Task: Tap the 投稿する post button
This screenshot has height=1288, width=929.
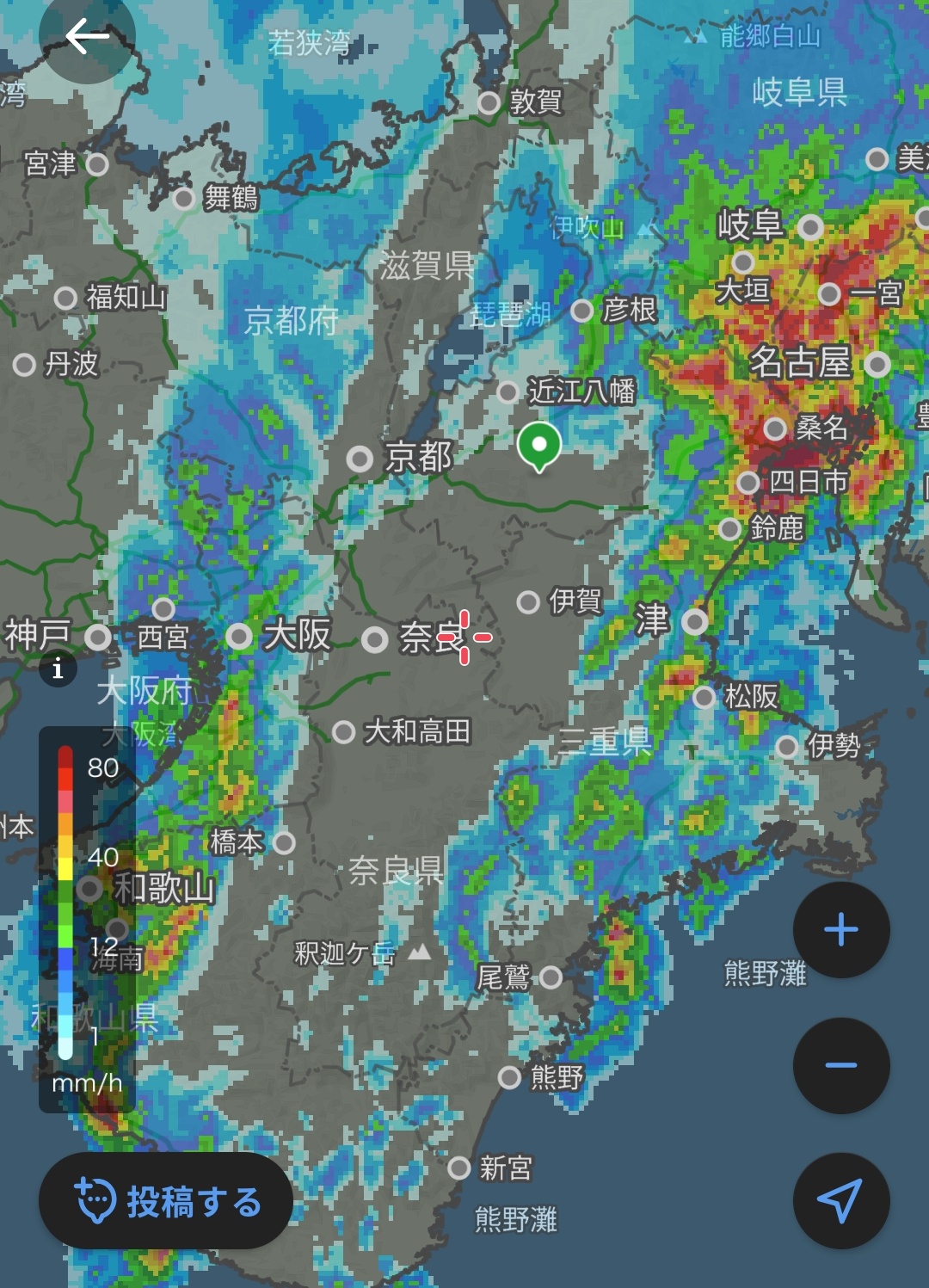Action: tap(166, 1201)
